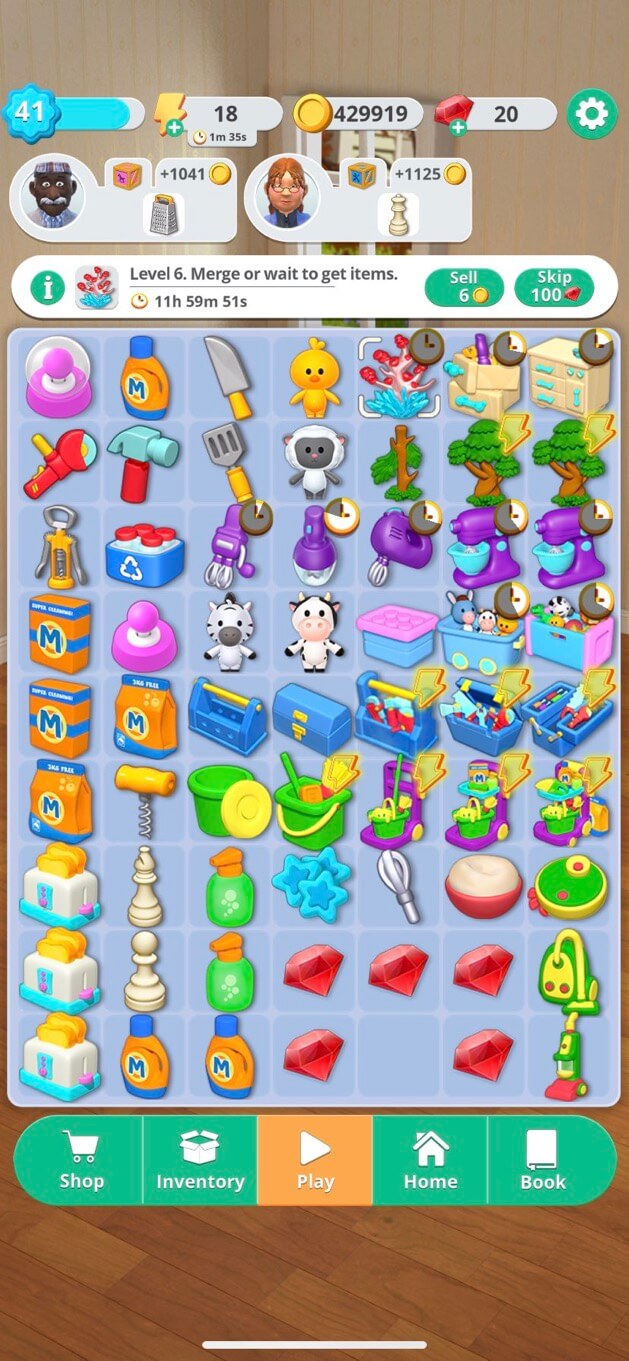The image size is (629, 1361).
Task: Select the blue star cookie cutters
Action: click(x=315, y=883)
